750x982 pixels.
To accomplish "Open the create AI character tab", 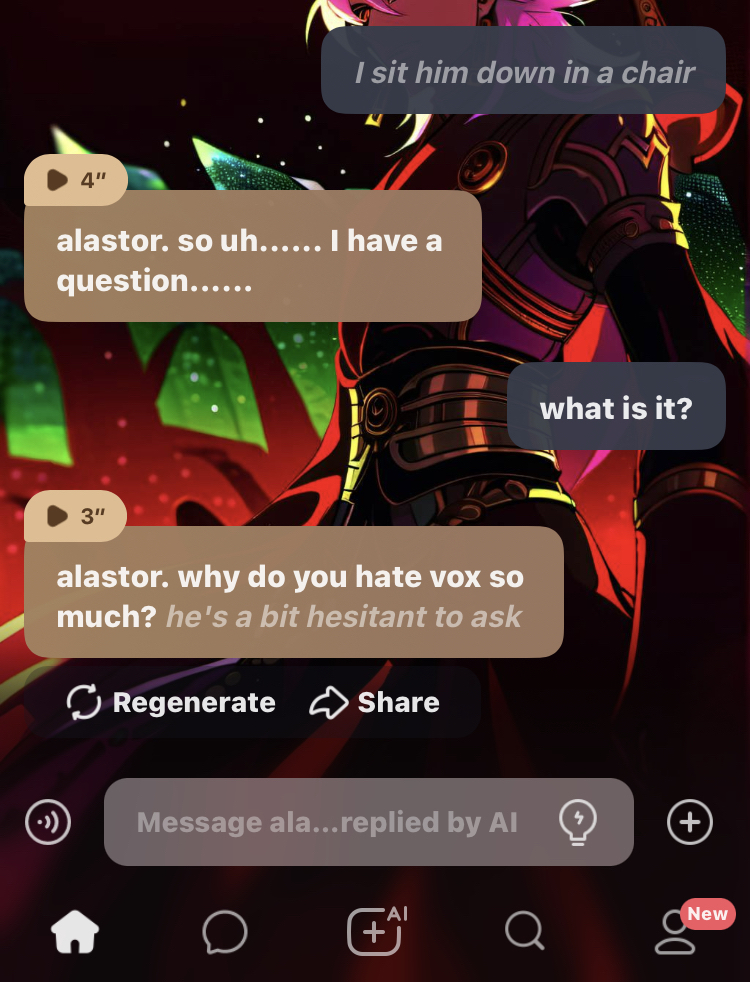I will 374,932.
